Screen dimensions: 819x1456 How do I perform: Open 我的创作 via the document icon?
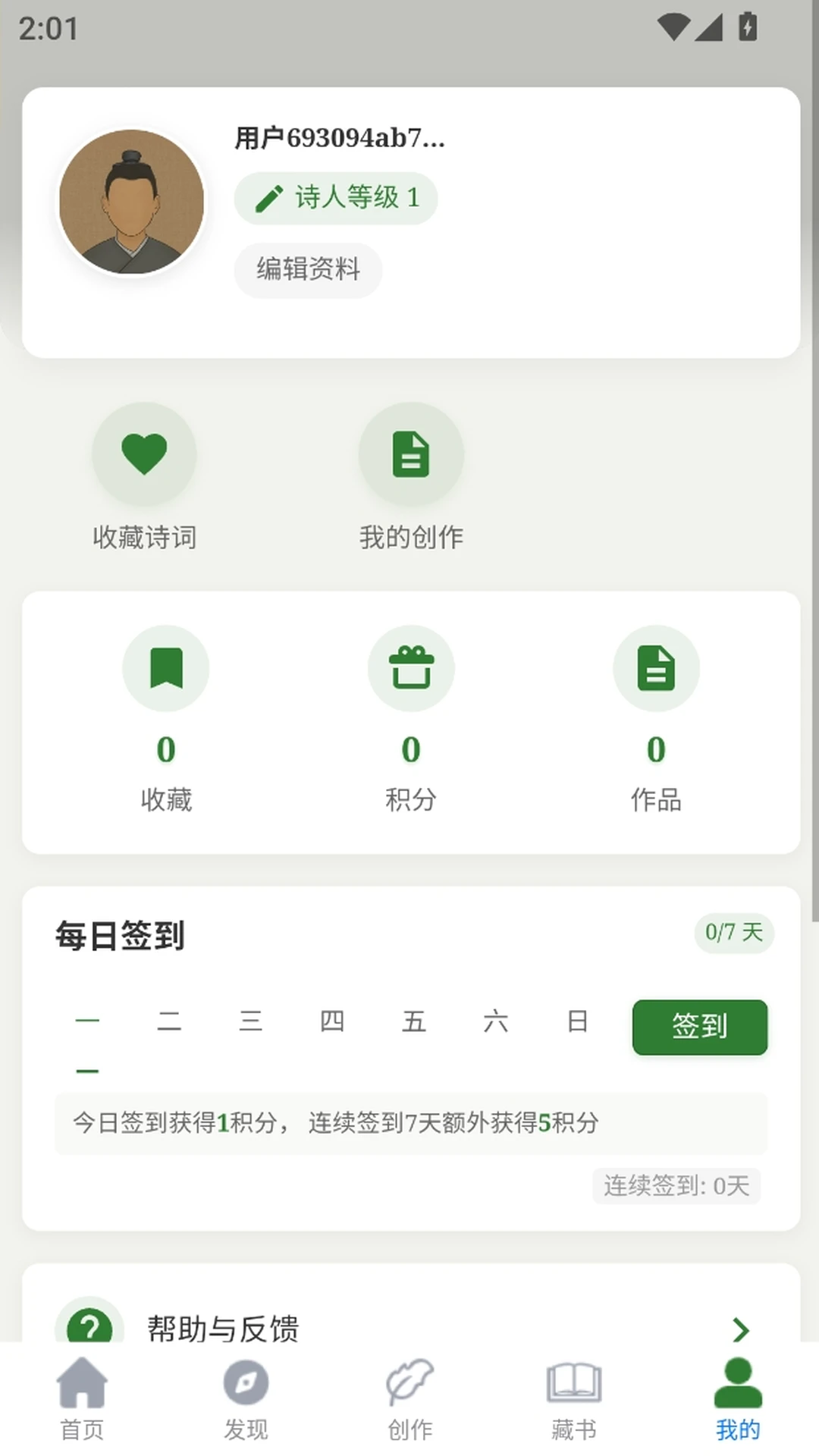click(x=410, y=453)
